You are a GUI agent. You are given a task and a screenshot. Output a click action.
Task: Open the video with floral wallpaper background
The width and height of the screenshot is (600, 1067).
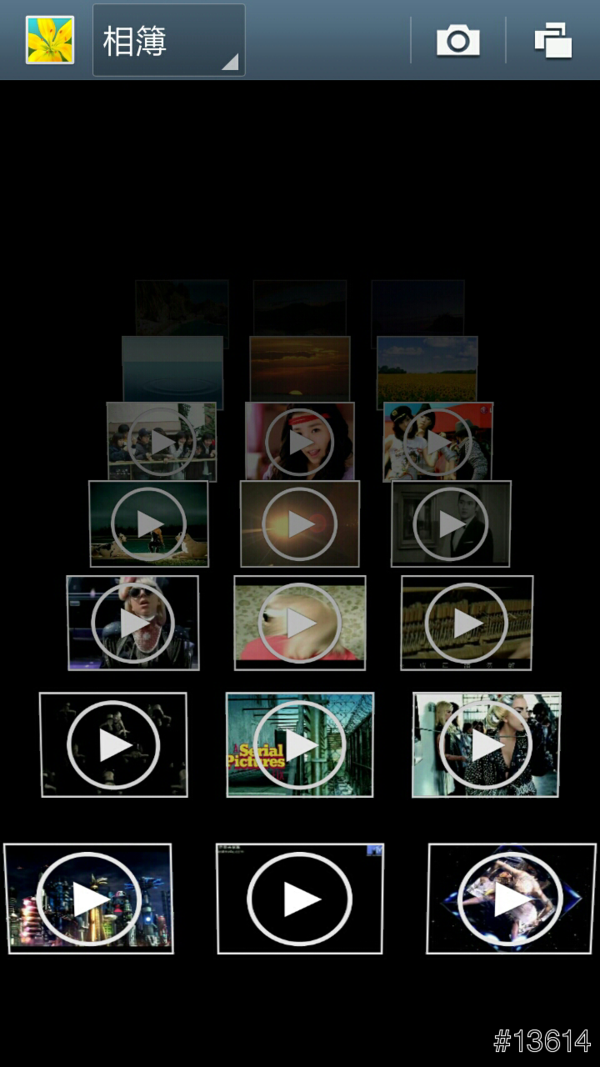(300, 623)
